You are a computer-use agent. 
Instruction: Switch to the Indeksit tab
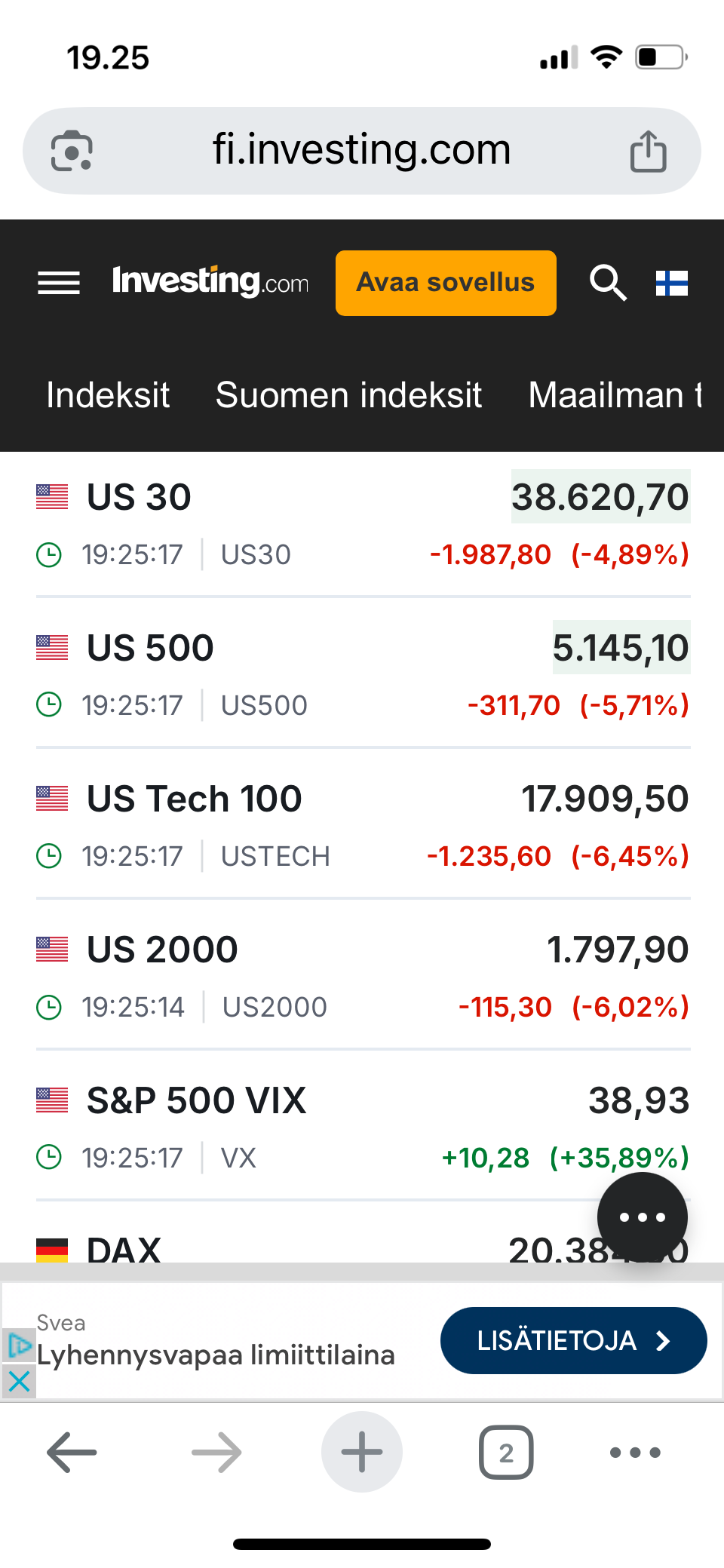[x=108, y=395]
